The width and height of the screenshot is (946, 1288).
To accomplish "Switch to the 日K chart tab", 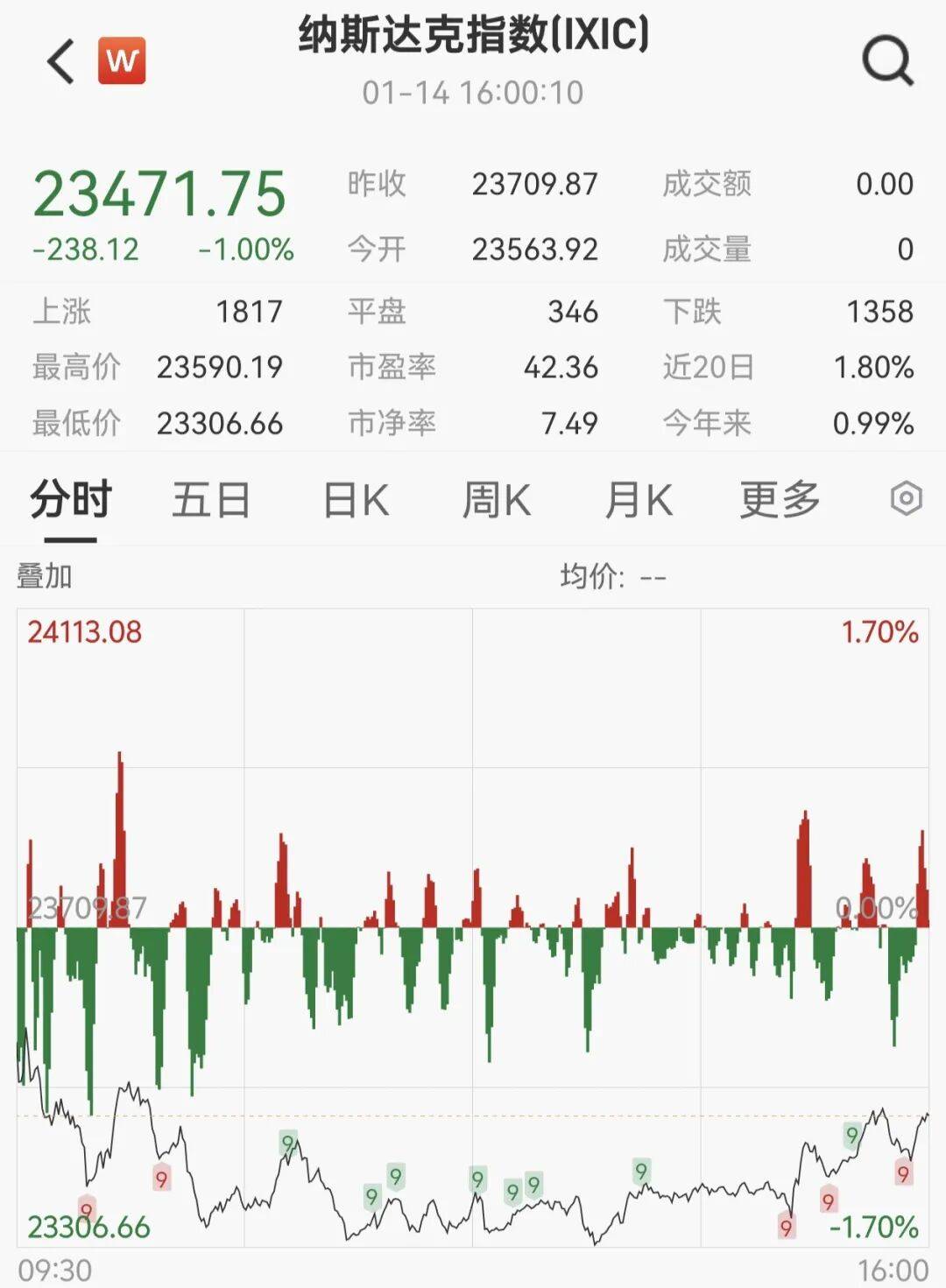I will pos(356,501).
